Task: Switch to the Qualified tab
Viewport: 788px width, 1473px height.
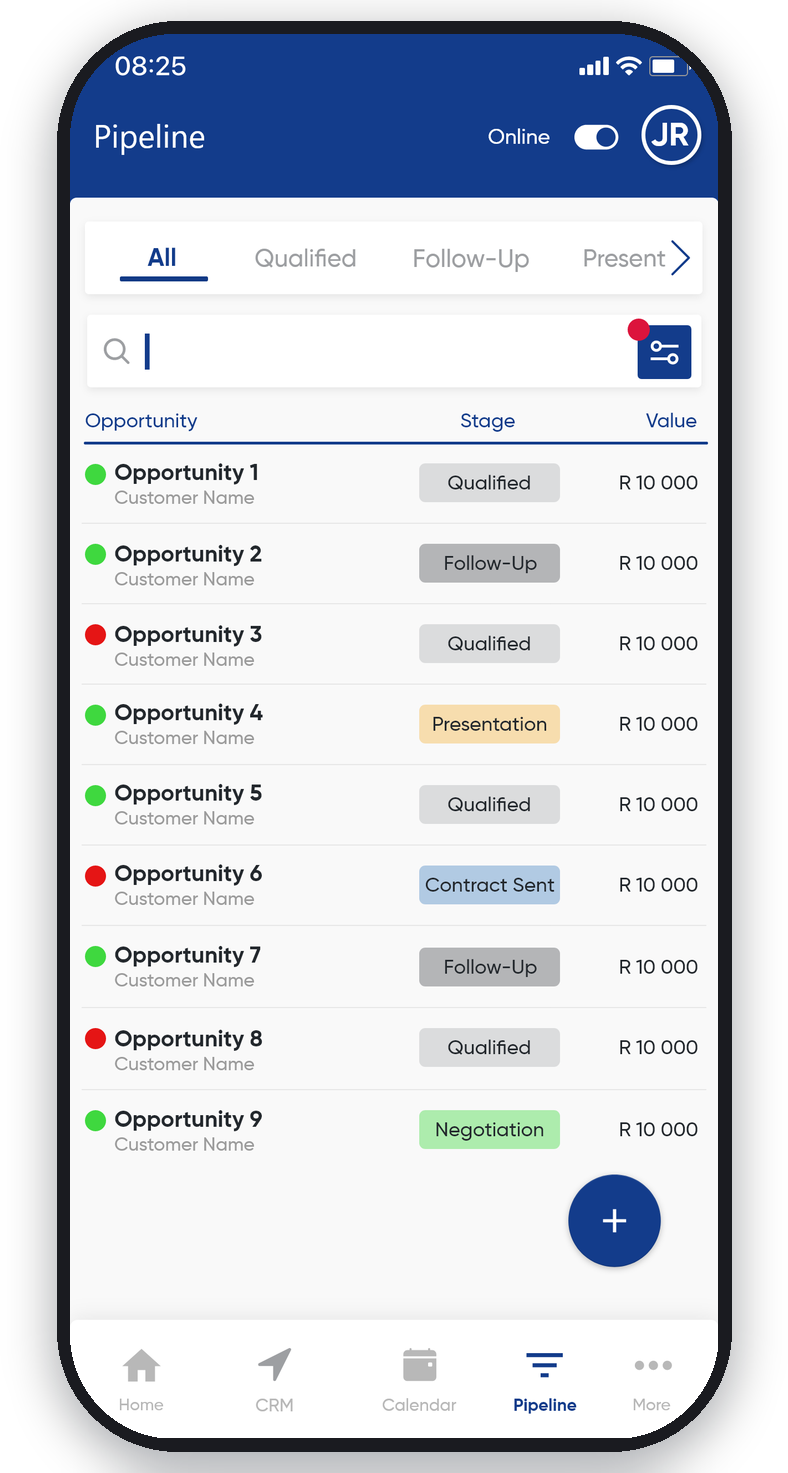Action: coord(305,259)
